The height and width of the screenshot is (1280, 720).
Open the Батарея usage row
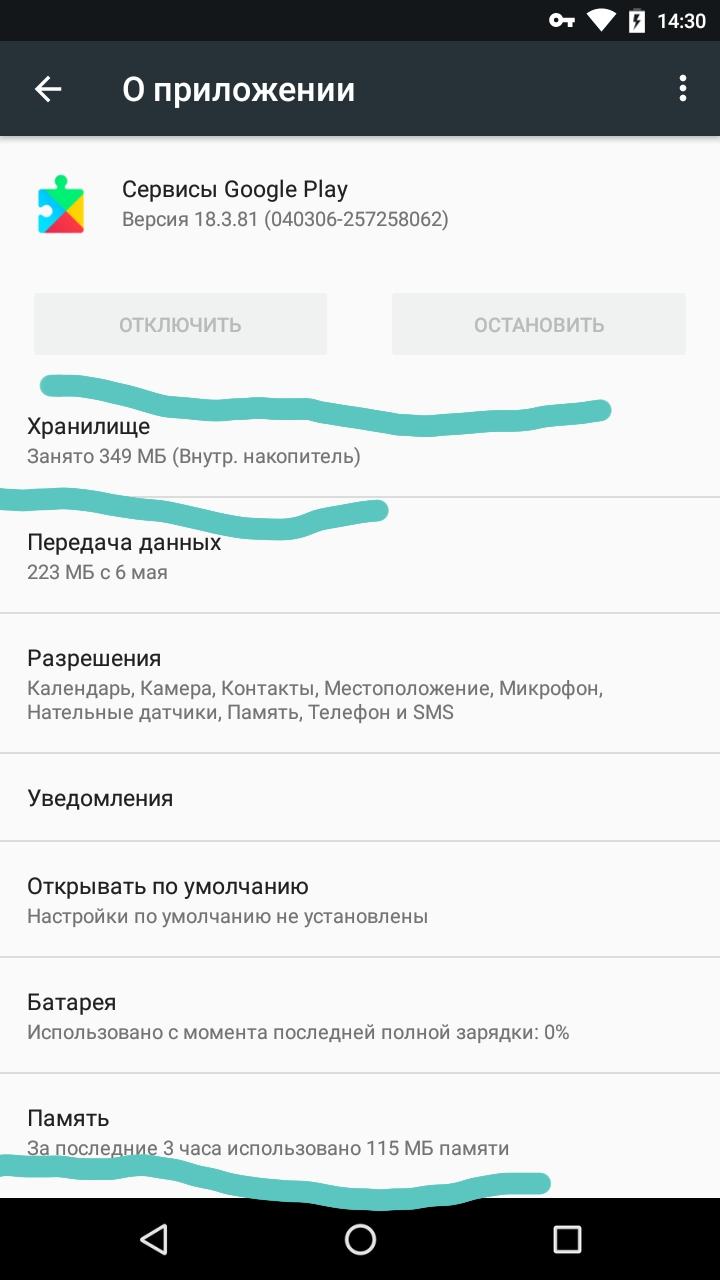pos(360,1016)
